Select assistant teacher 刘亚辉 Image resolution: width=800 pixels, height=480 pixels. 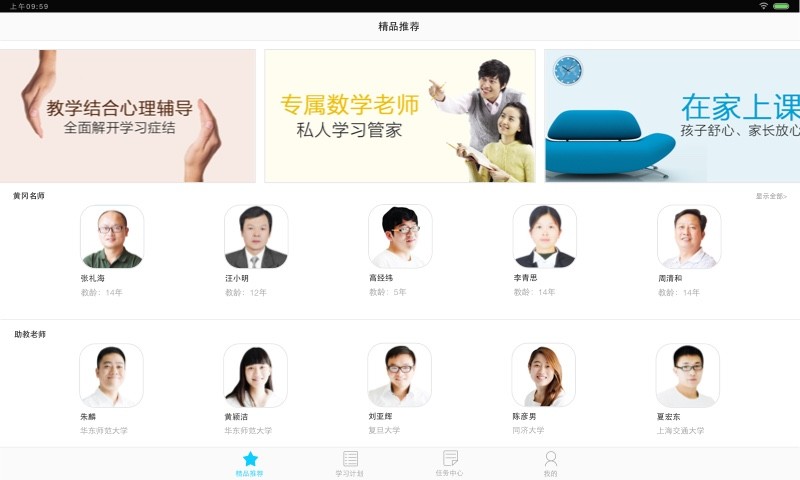(399, 376)
